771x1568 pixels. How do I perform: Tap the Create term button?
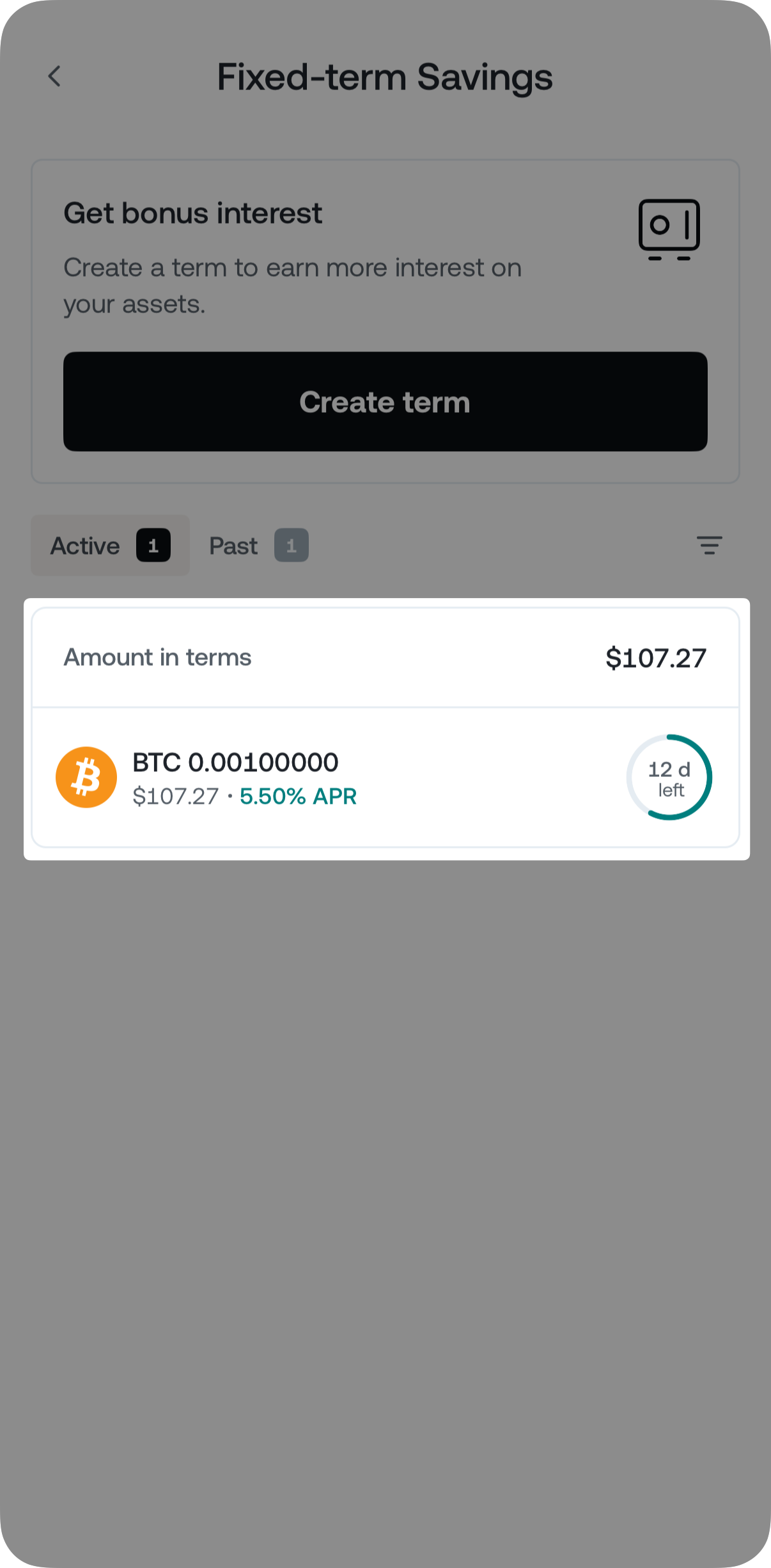click(x=385, y=401)
